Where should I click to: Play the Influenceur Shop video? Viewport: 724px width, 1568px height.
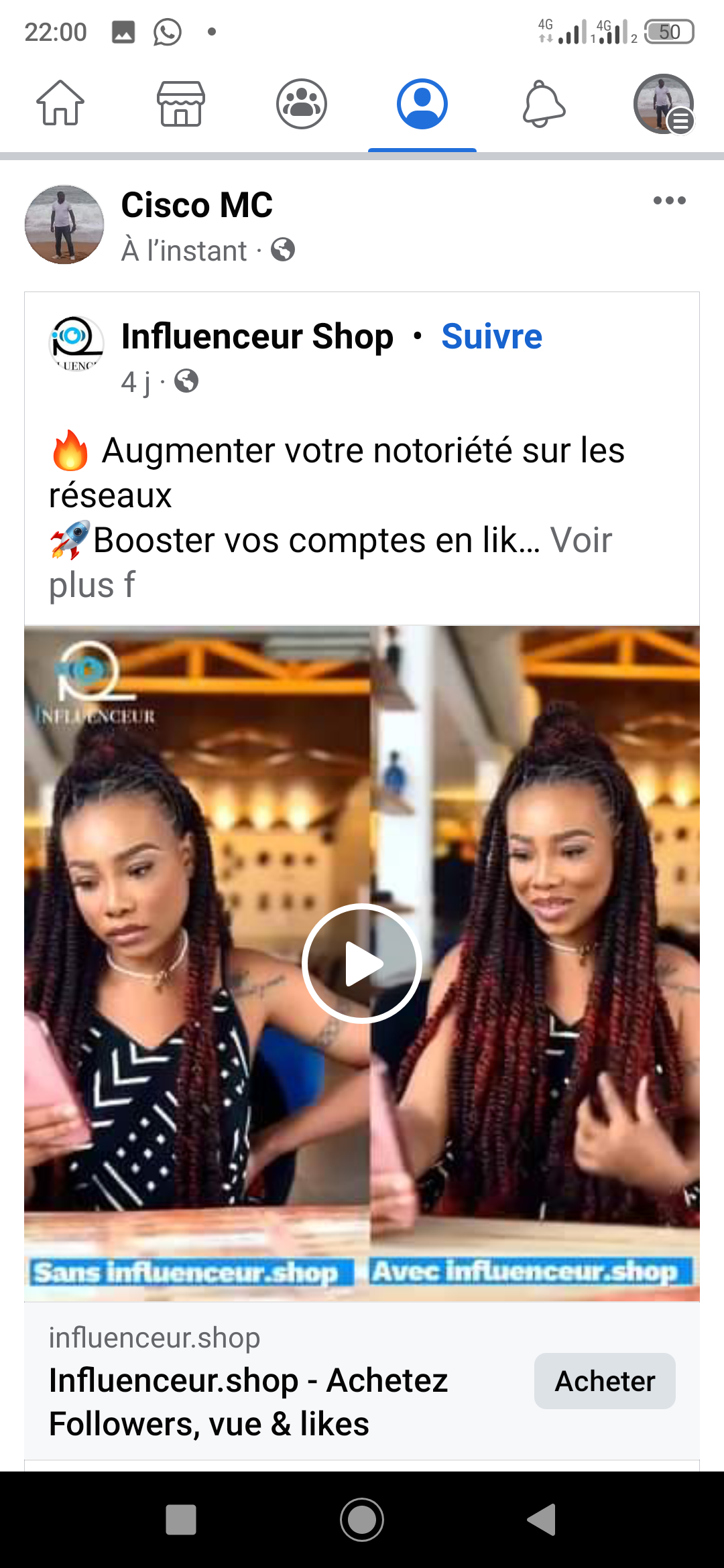(362, 964)
